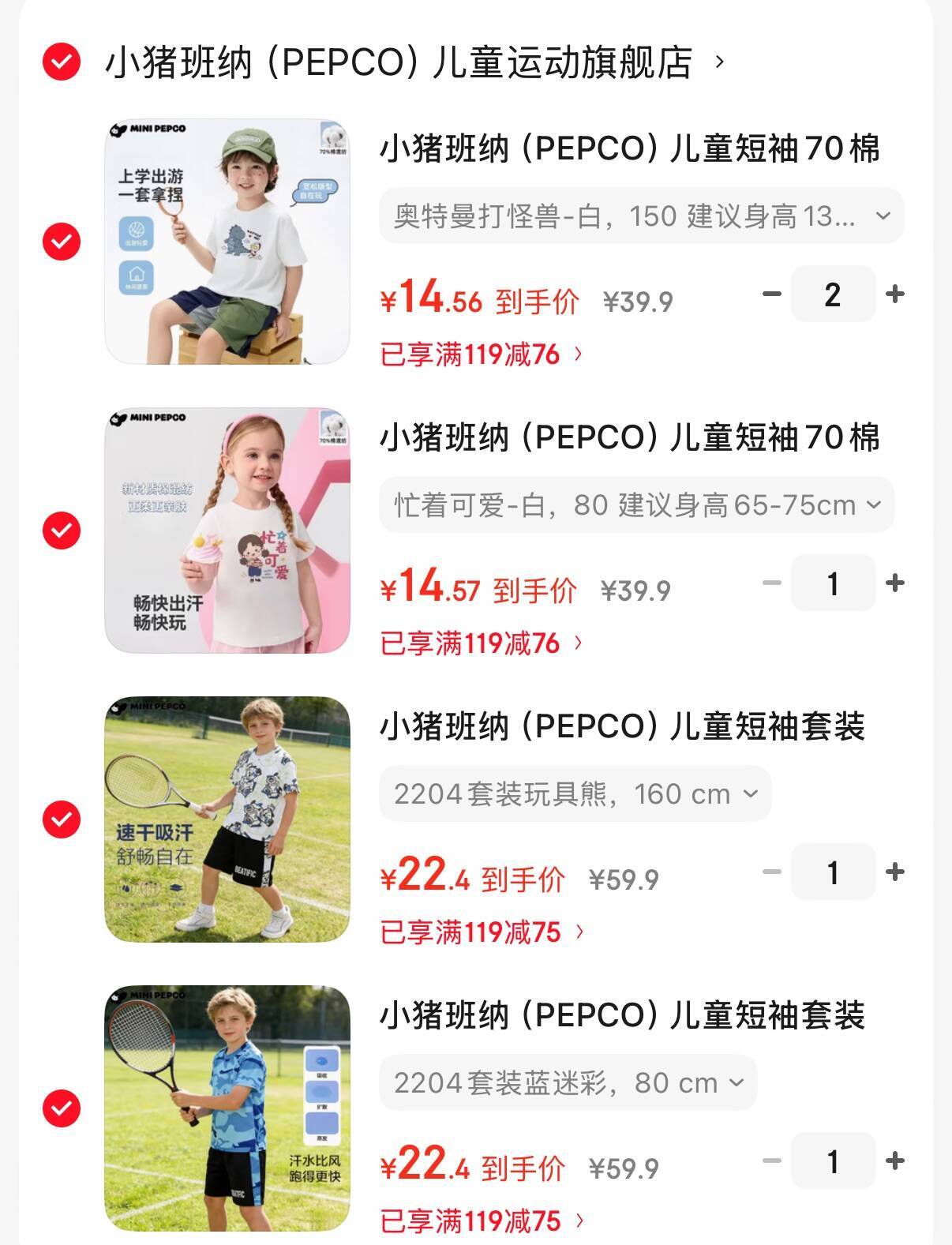Open the 玩具熊 tennis set product image
The image size is (952, 1245).
click(x=227, y=819)
